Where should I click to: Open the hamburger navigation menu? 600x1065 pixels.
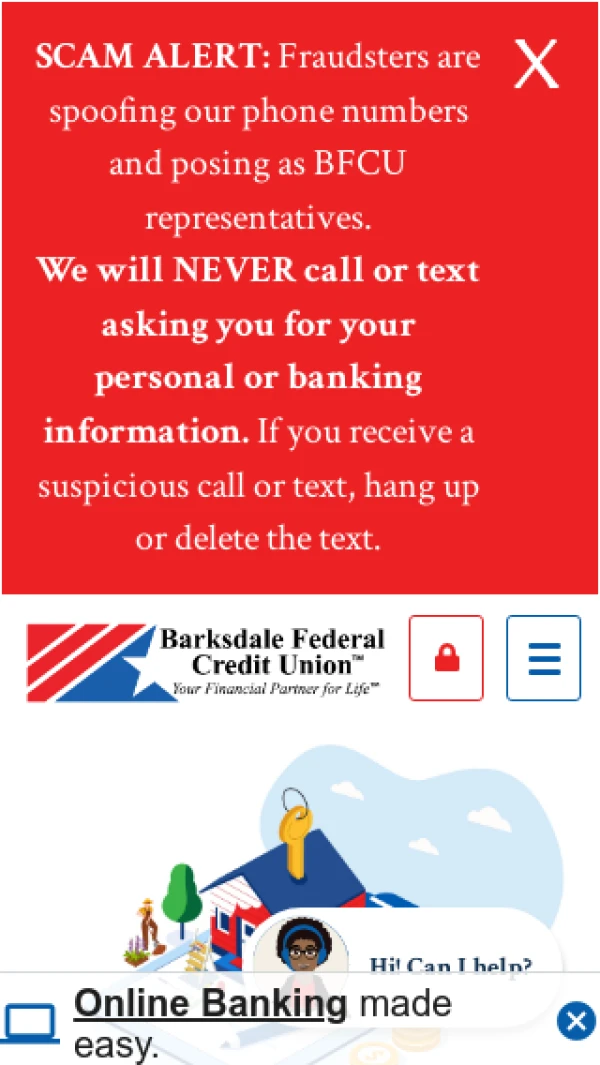(x=543, y=658)
